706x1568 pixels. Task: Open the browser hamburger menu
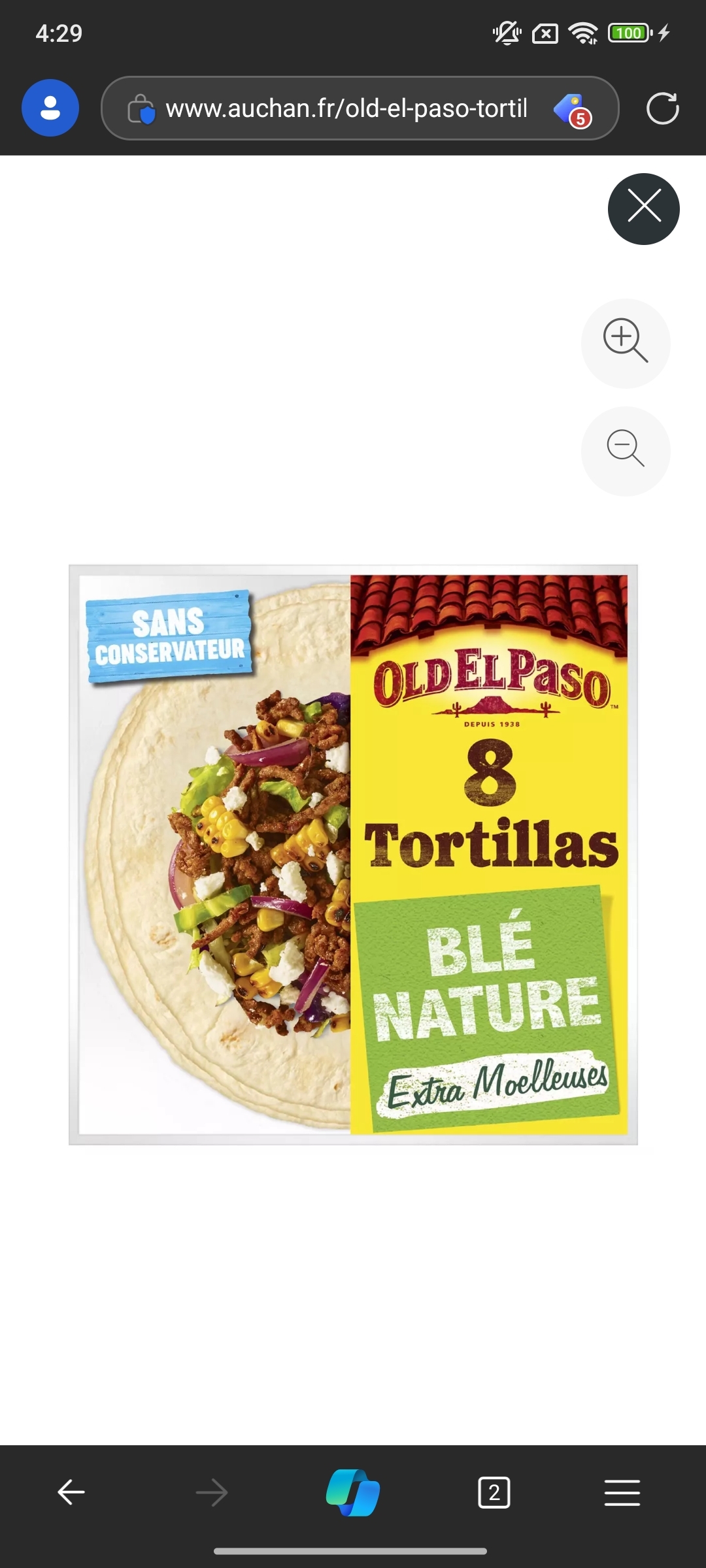(622, 1492)
